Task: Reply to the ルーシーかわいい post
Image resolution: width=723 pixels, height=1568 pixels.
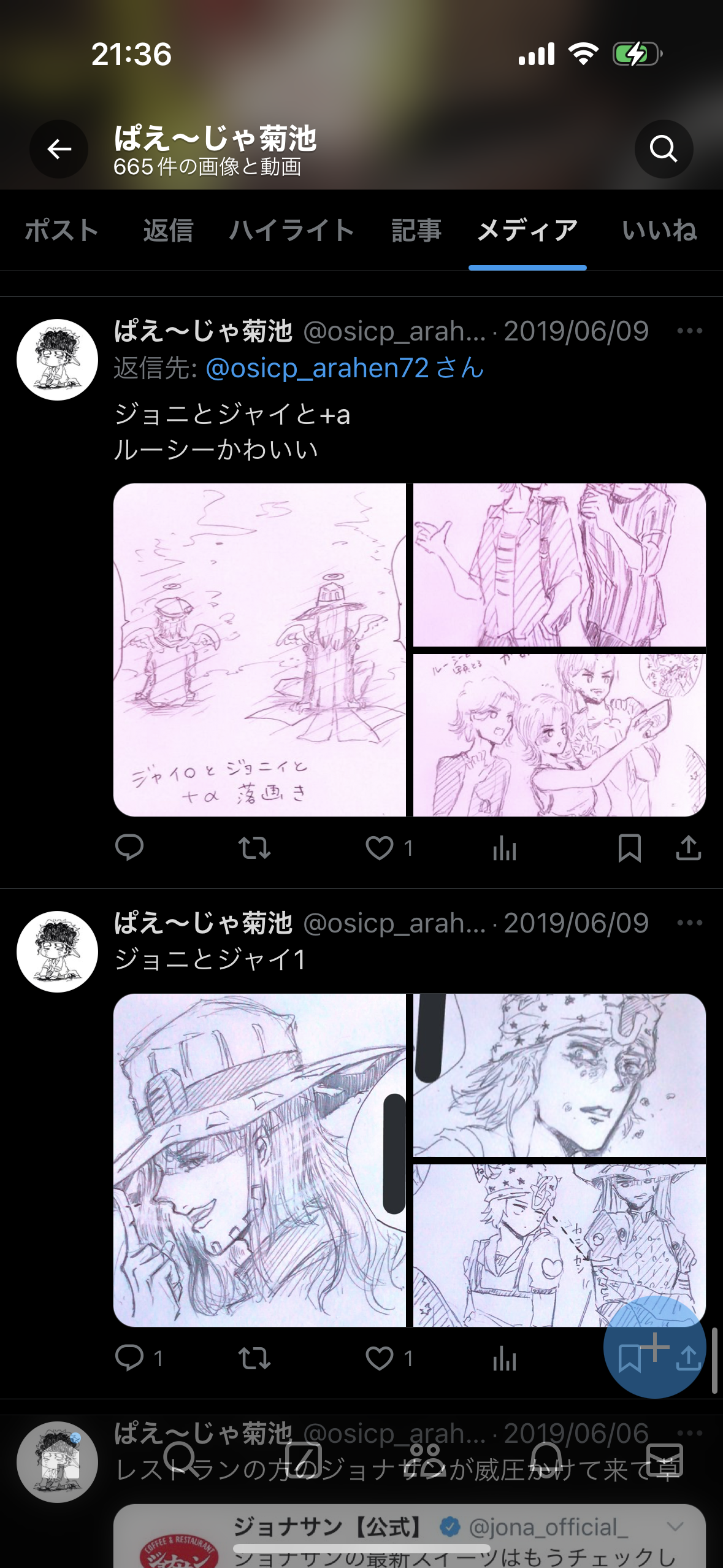Action: (x=129, y=848)
